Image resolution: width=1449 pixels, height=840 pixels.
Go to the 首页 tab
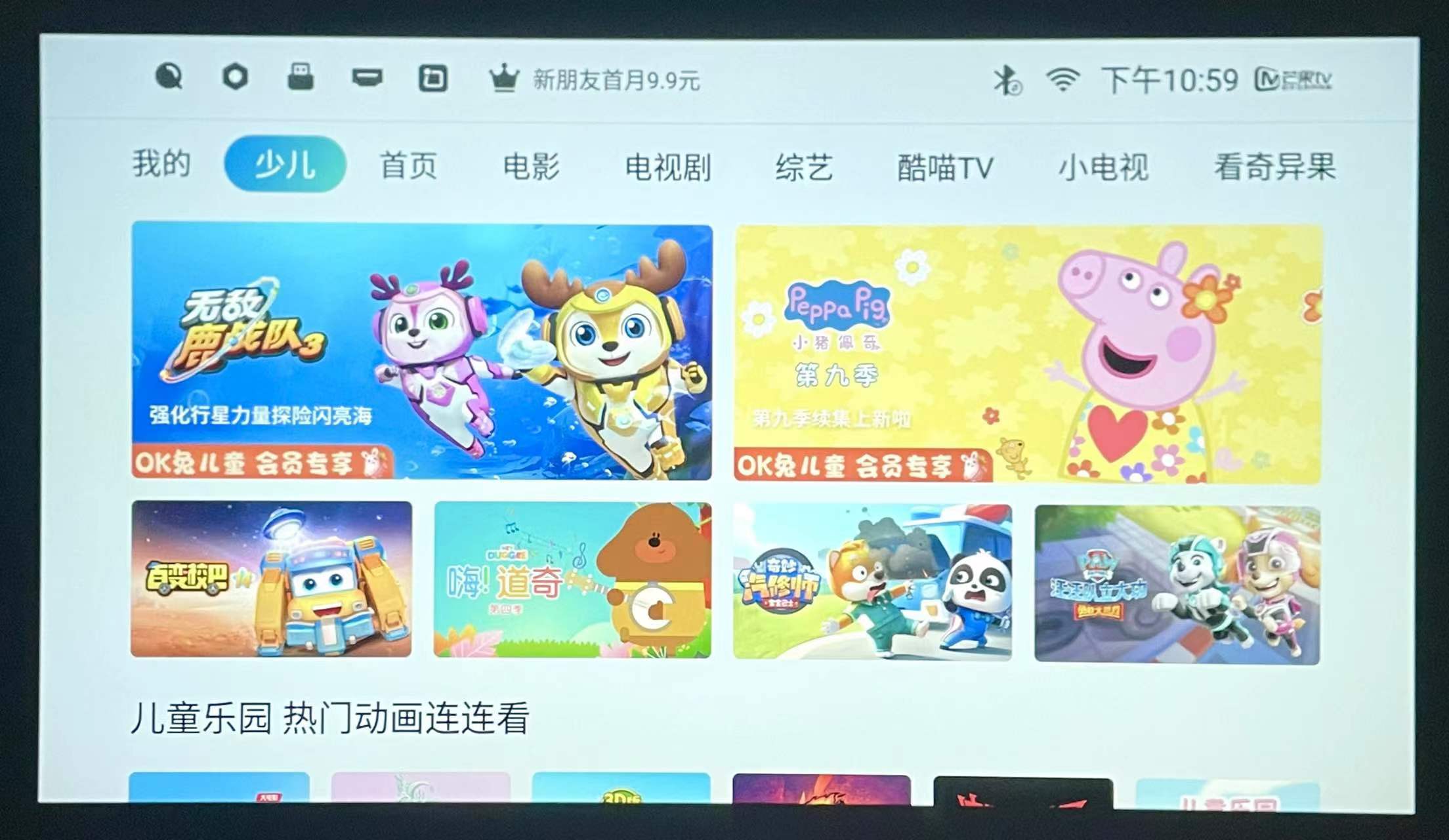408,165
